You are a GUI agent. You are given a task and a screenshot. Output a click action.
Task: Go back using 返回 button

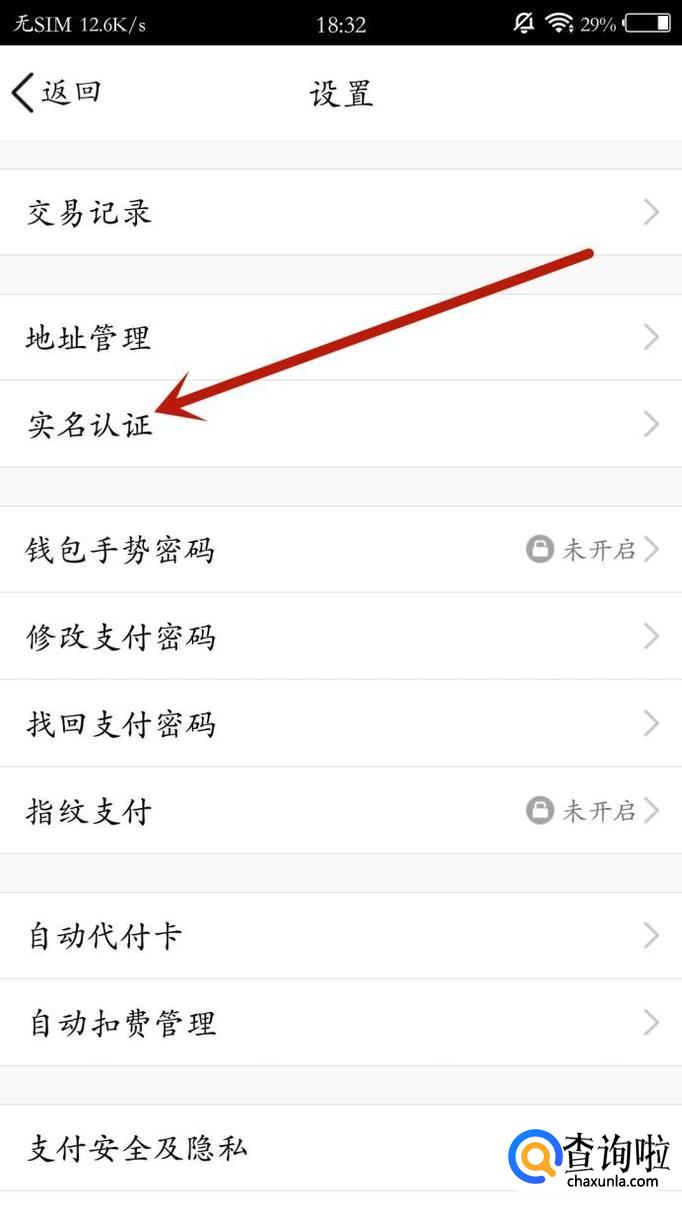pos(56,93)
